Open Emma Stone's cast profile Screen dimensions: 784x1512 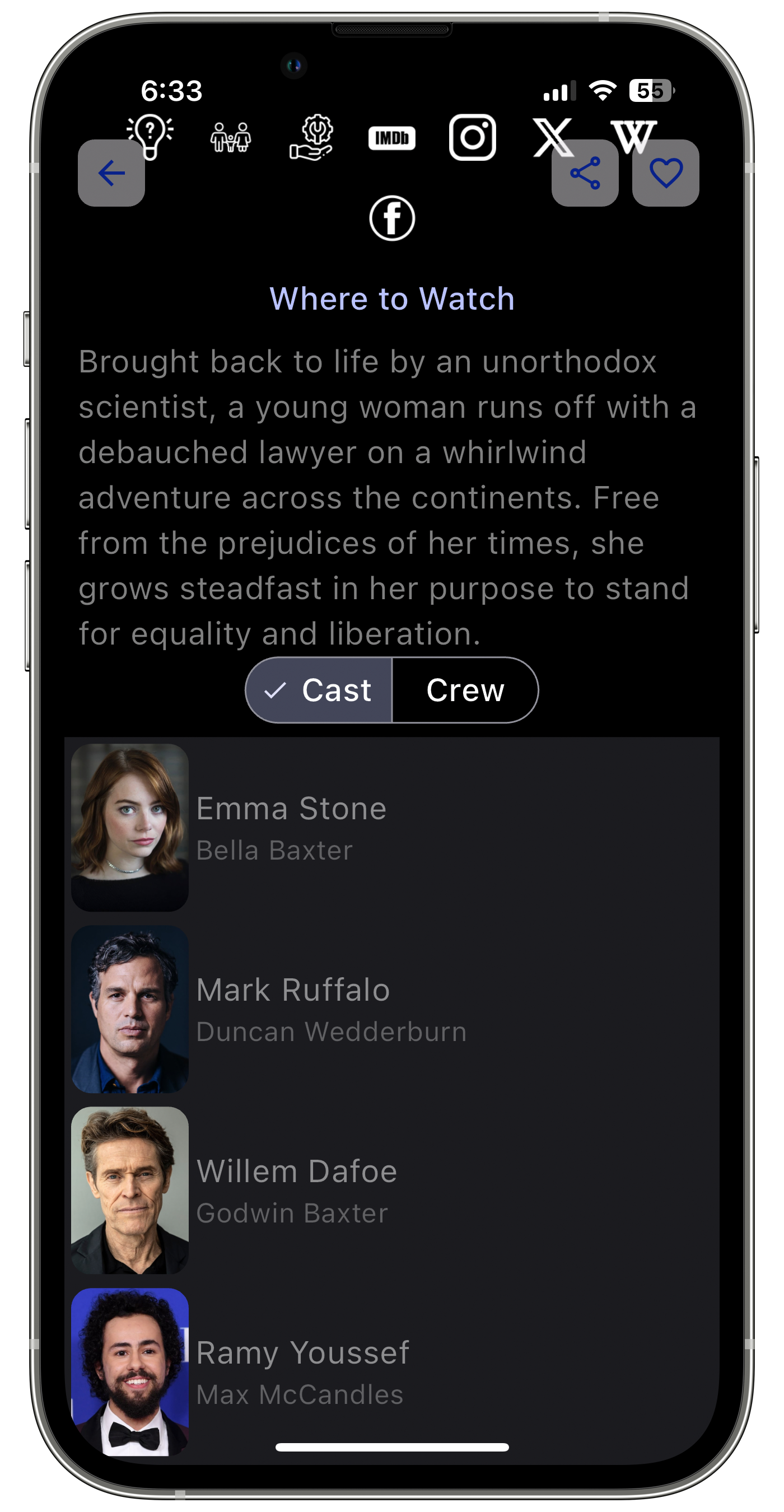392,828
